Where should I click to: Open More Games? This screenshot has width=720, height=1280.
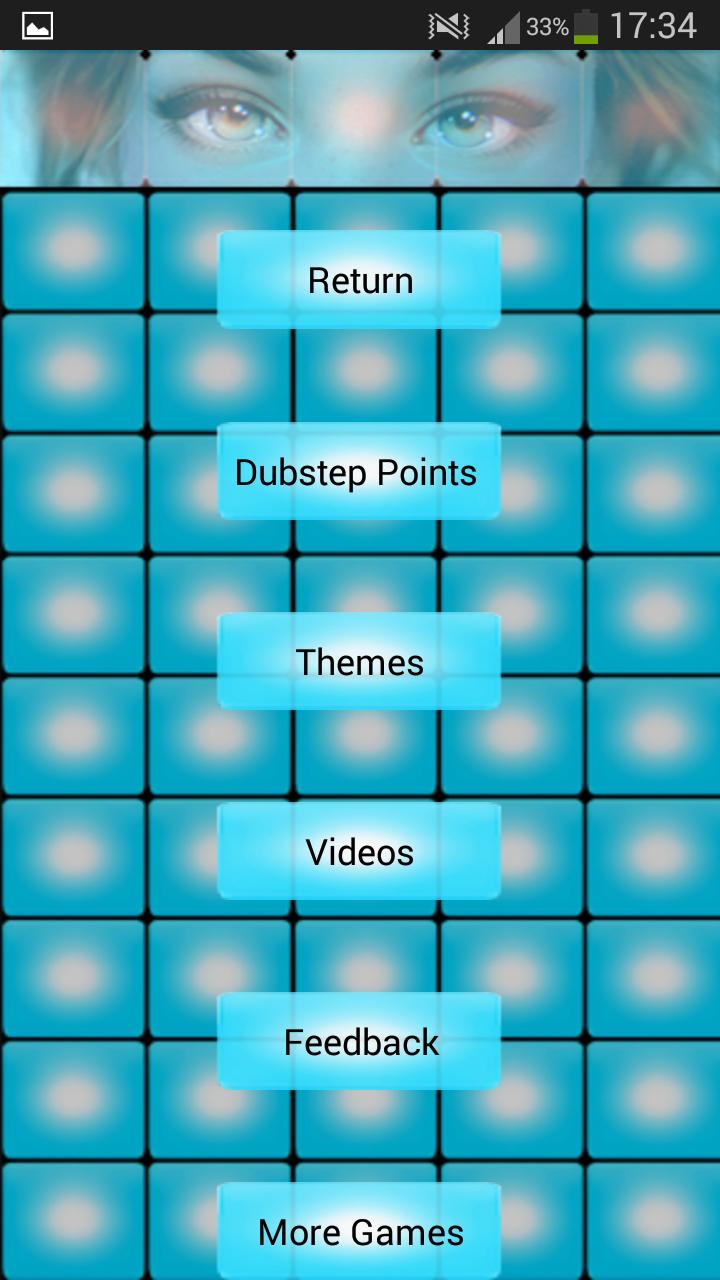tap(359, 1231)
